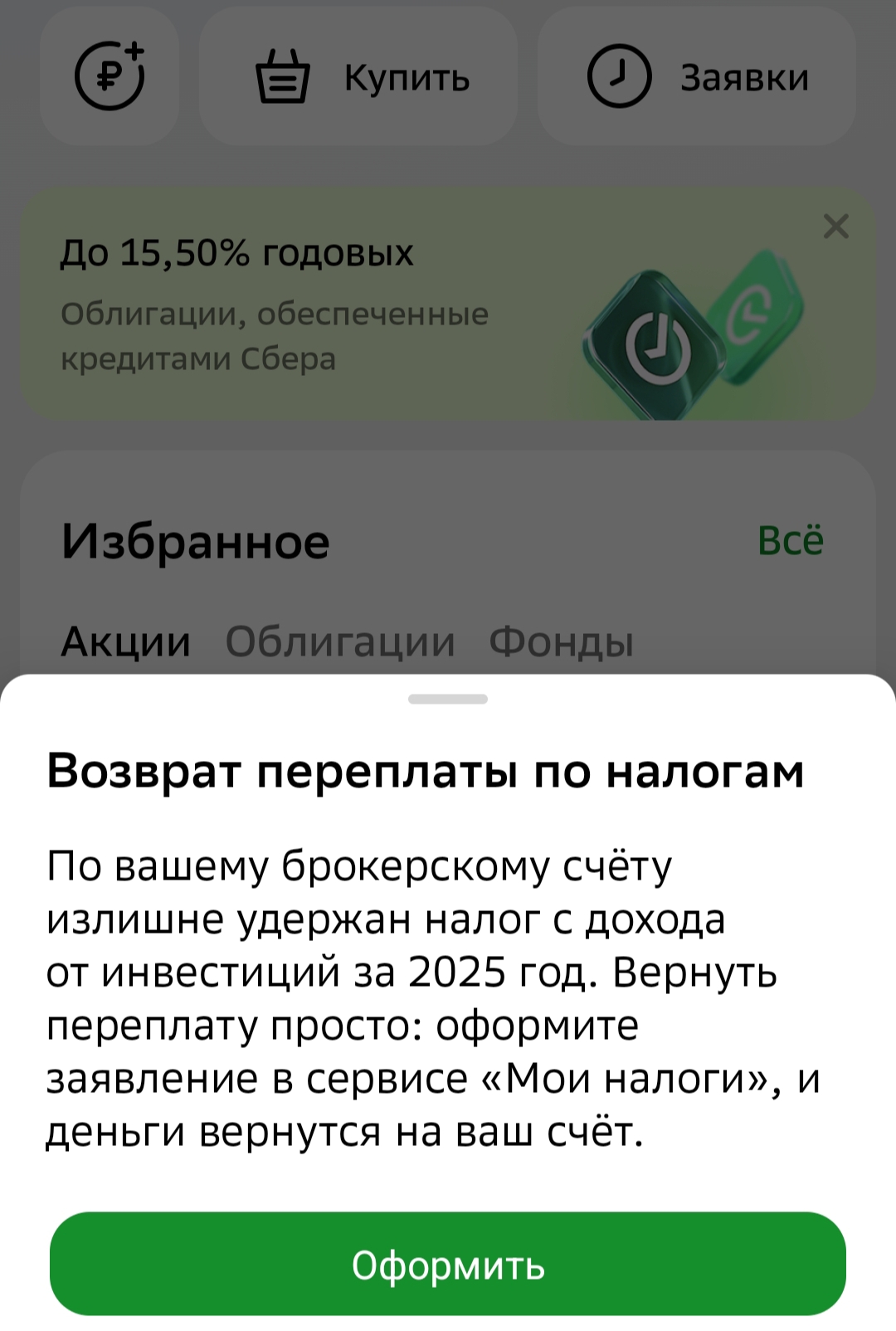
Task: Switch to the Фонды tab
Action: tap(561, 641)
